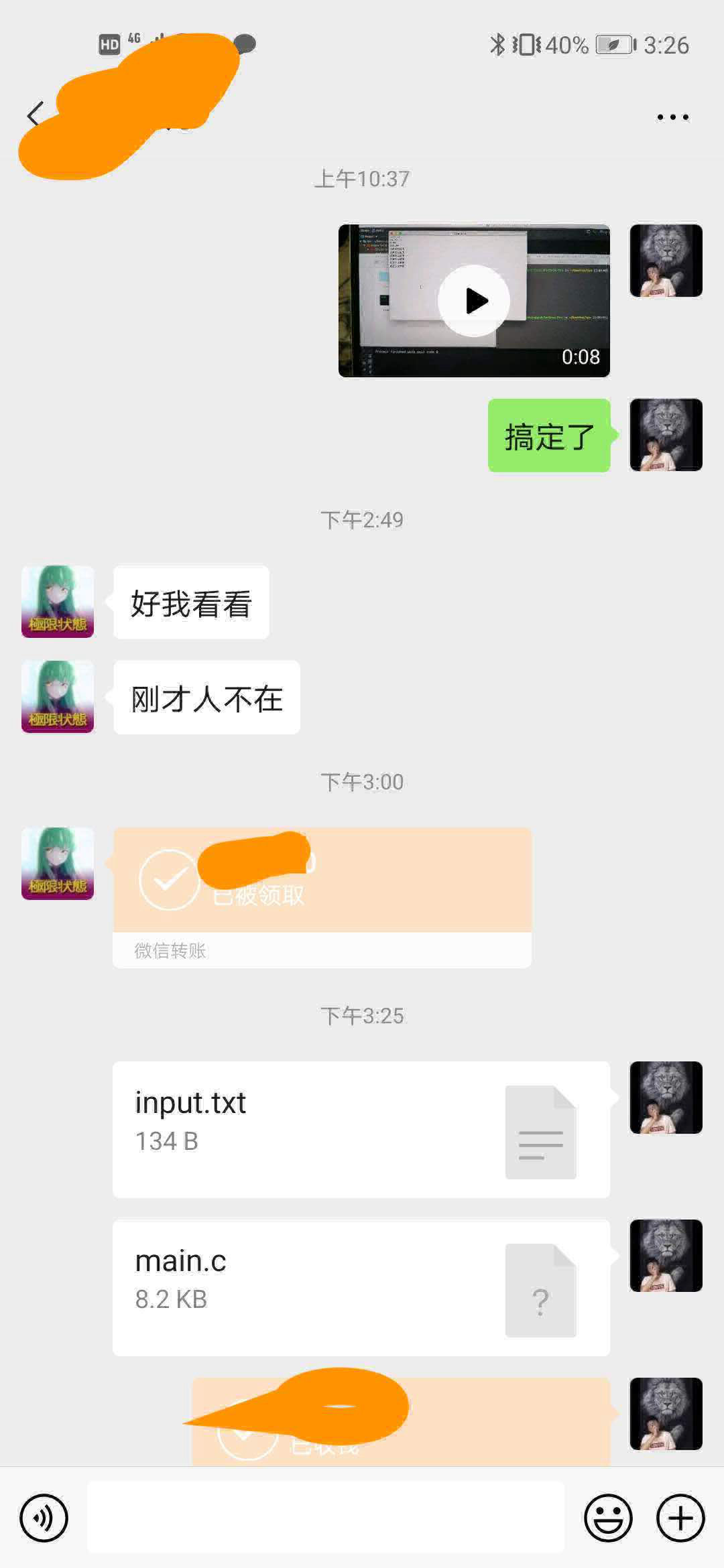Open the 微信转账 transfer card
This screenshot has height=1568, width=724.
tap(322, 897)
